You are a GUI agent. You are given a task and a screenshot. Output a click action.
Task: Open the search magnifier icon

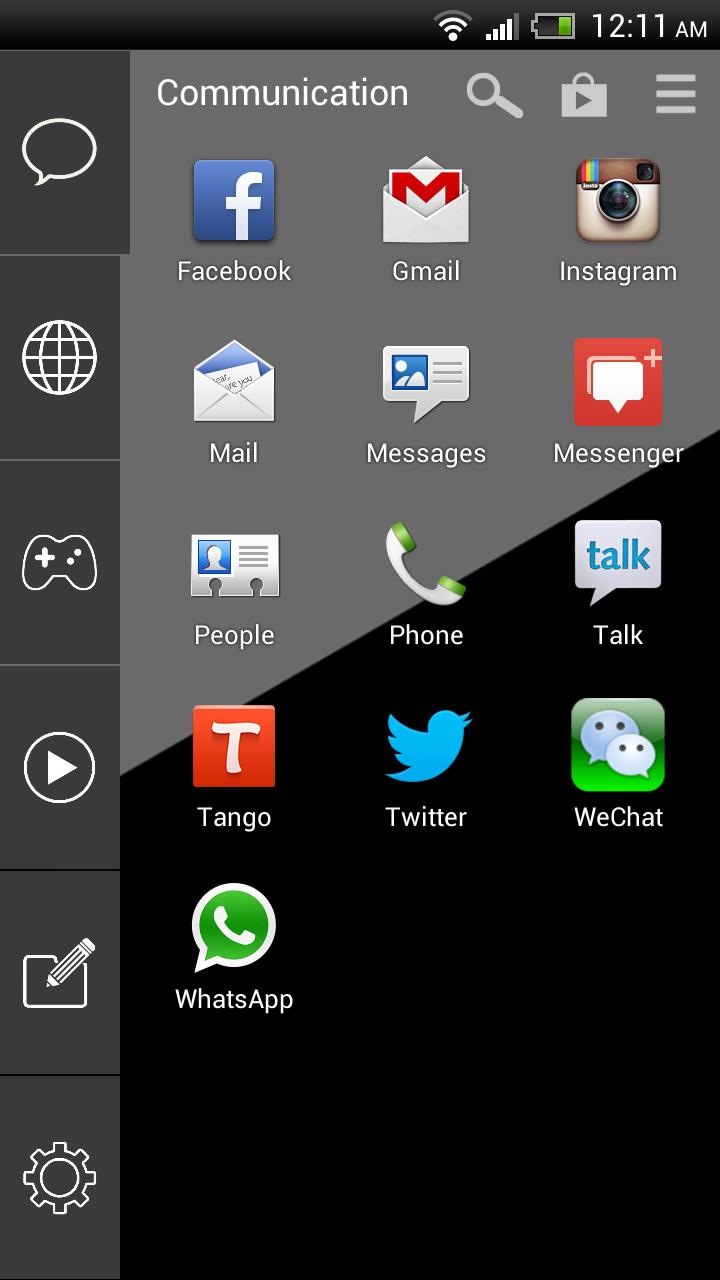[x=494, y=95]
